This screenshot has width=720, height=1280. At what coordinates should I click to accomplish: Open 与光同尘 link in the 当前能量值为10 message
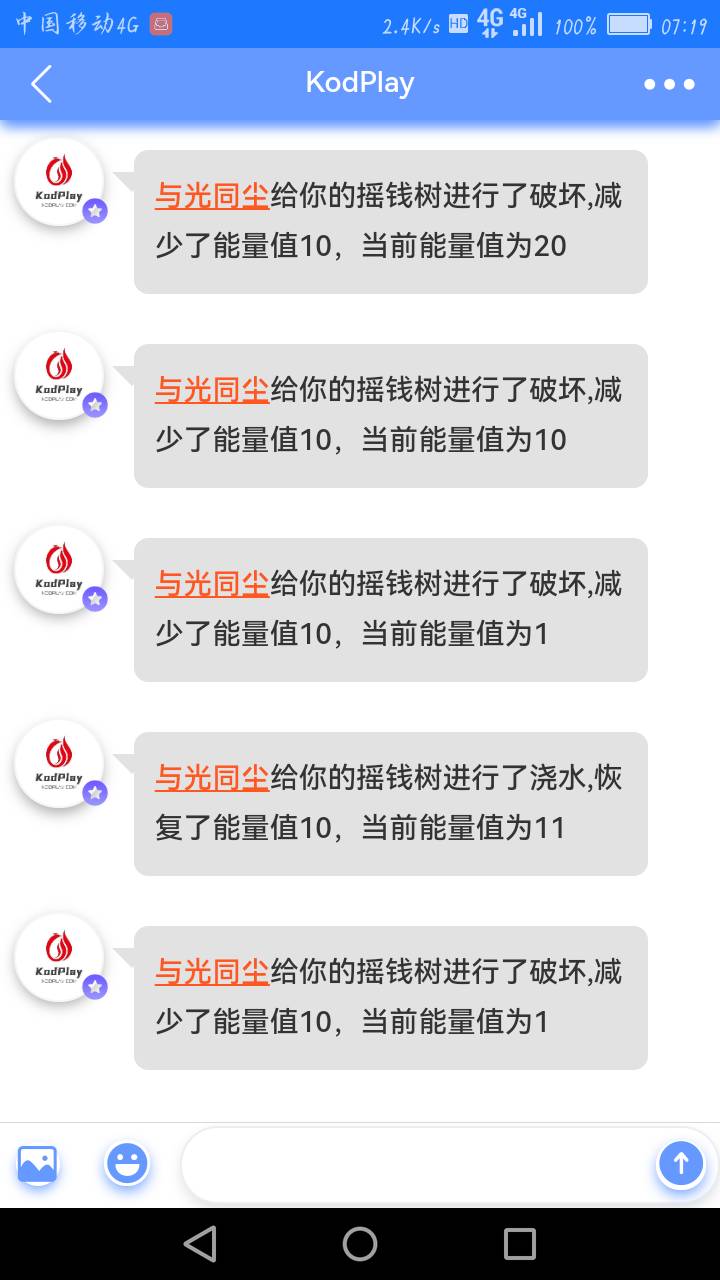click(x=212, y=390)
